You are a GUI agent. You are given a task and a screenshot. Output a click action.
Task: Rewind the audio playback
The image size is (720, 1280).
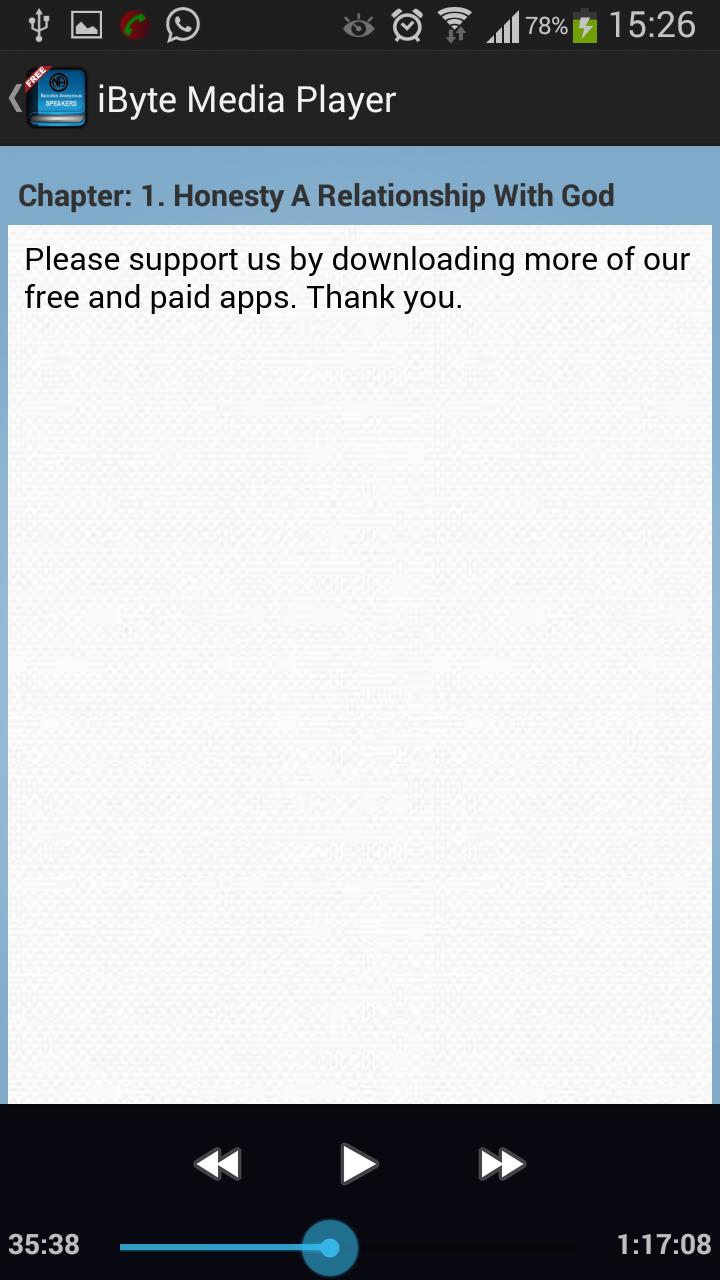(217, 1164)
